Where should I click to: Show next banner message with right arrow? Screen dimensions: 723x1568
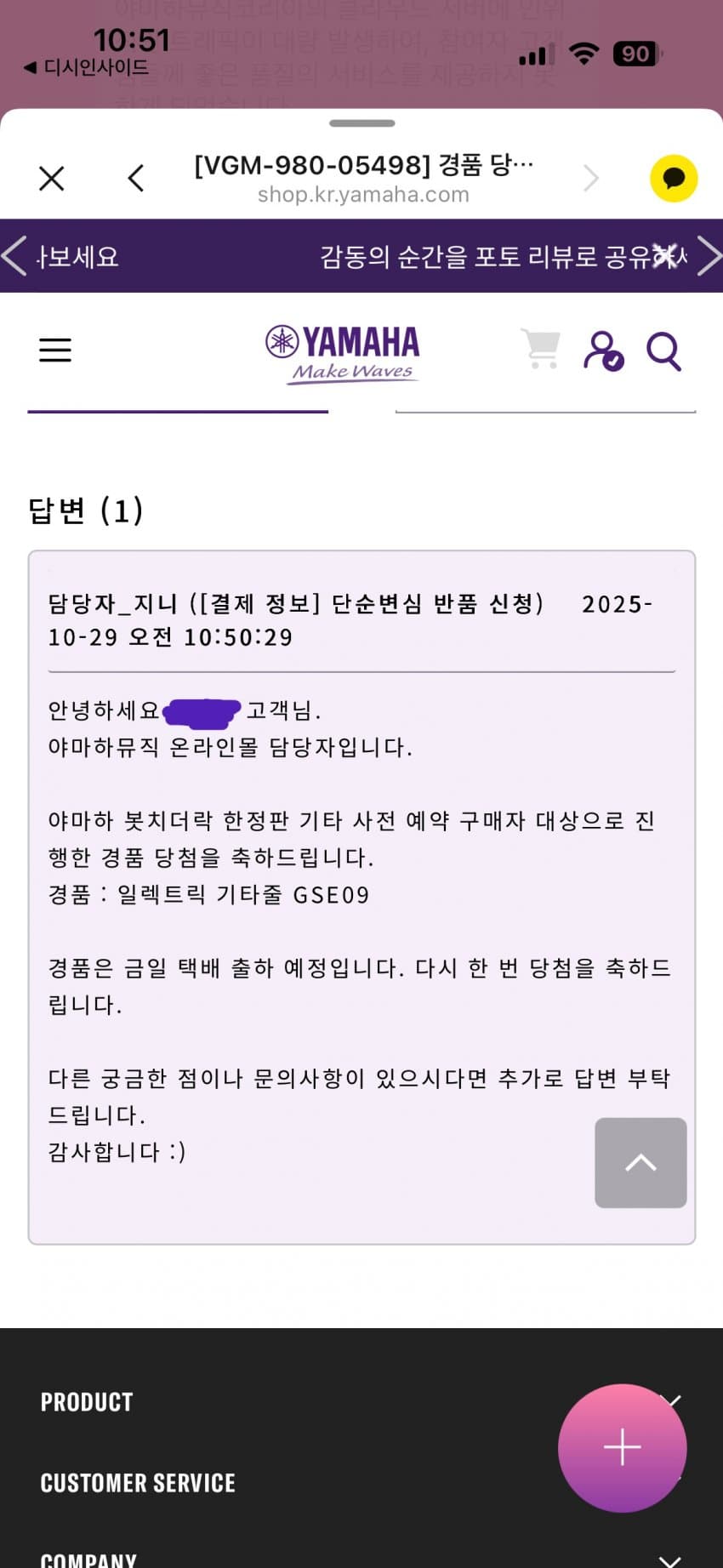pyautogui.click(x=709, y=256)
